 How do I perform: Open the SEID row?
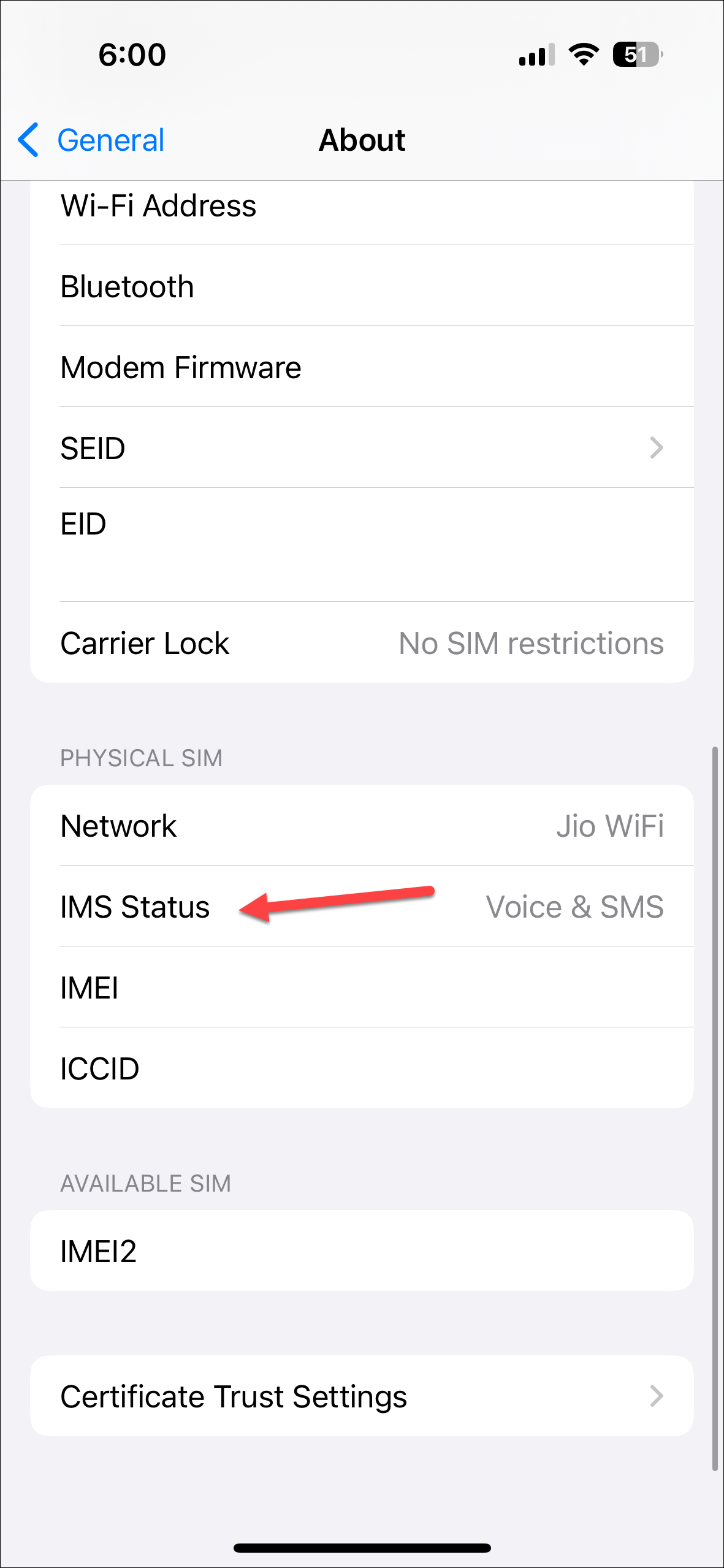click(x=362, y=448)
